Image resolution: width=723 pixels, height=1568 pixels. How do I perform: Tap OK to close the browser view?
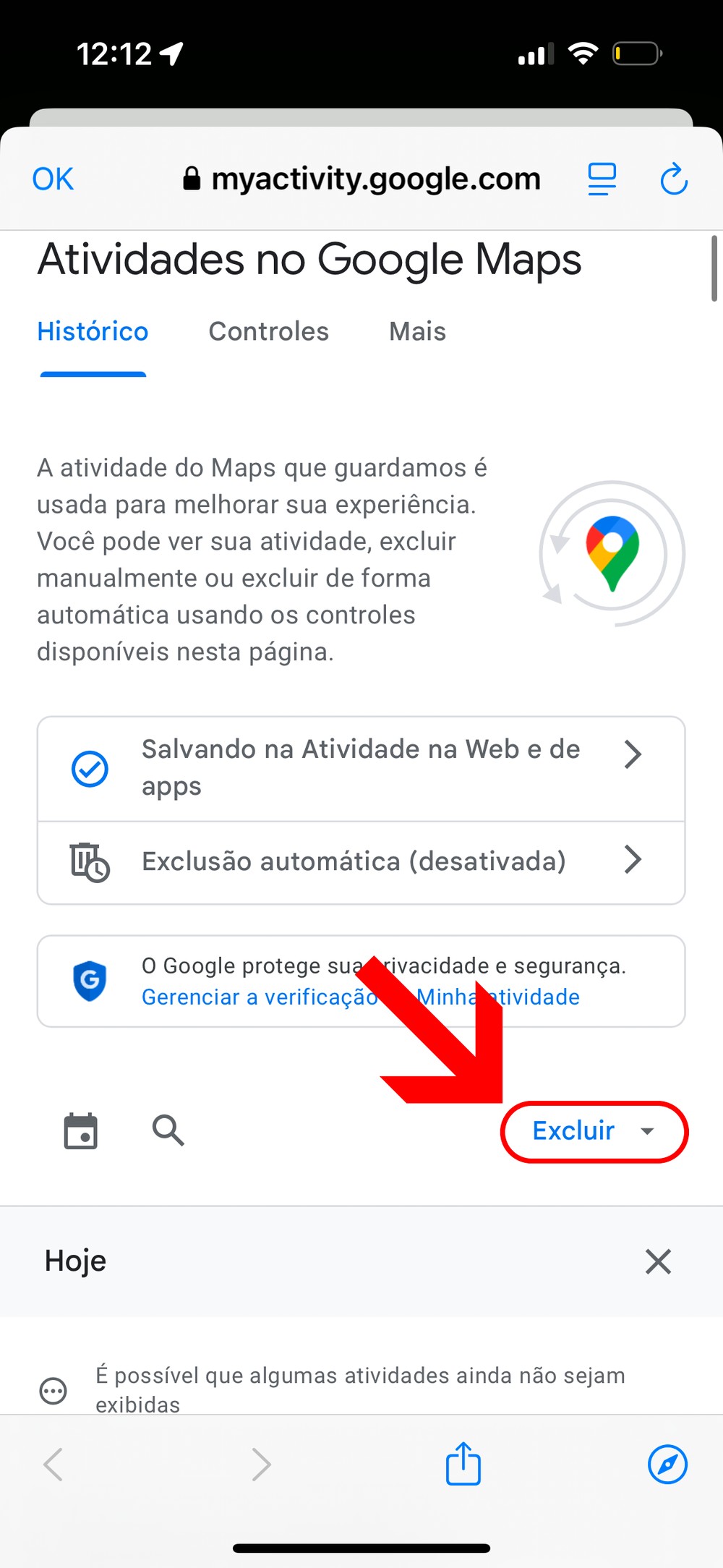pos(53,179)
